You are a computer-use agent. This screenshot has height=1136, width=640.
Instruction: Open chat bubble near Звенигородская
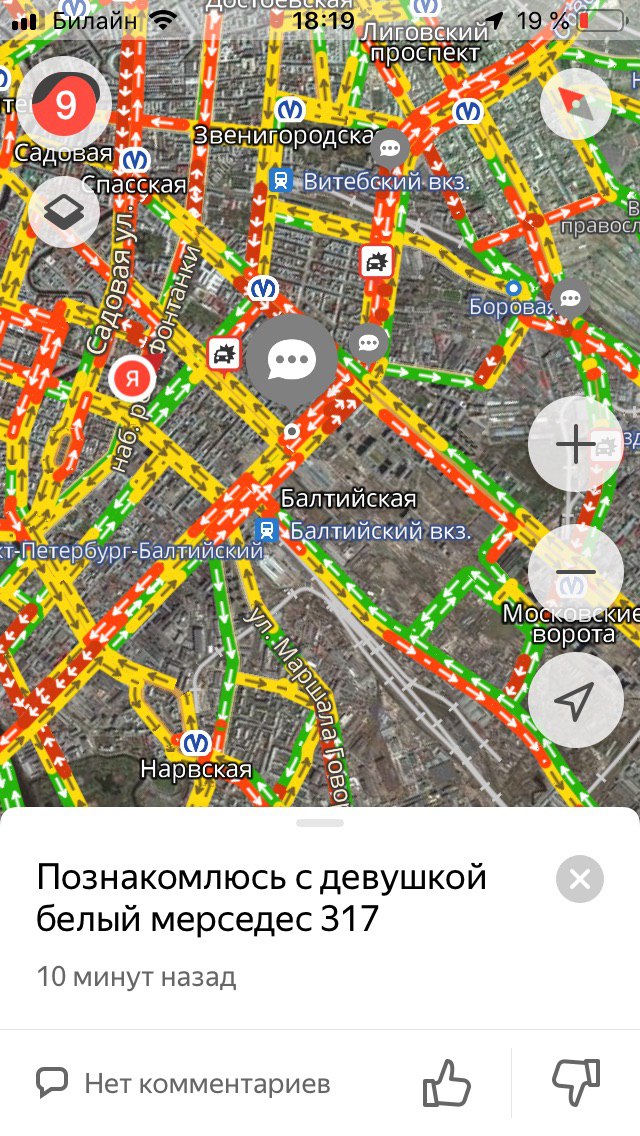click(390, 148)
